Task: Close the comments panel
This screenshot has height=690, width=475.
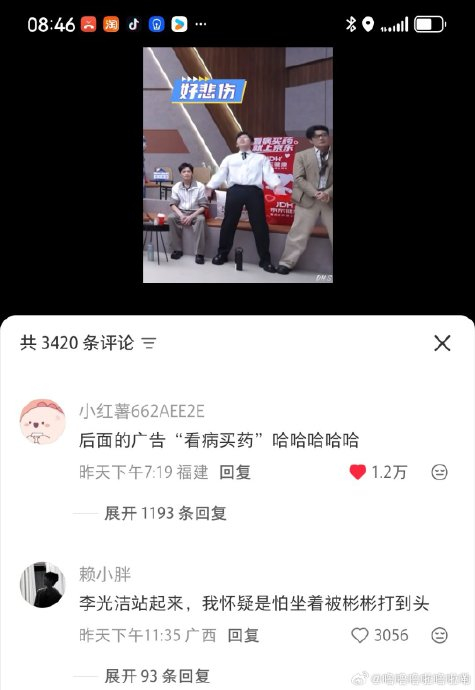Action: coord(442,343)
